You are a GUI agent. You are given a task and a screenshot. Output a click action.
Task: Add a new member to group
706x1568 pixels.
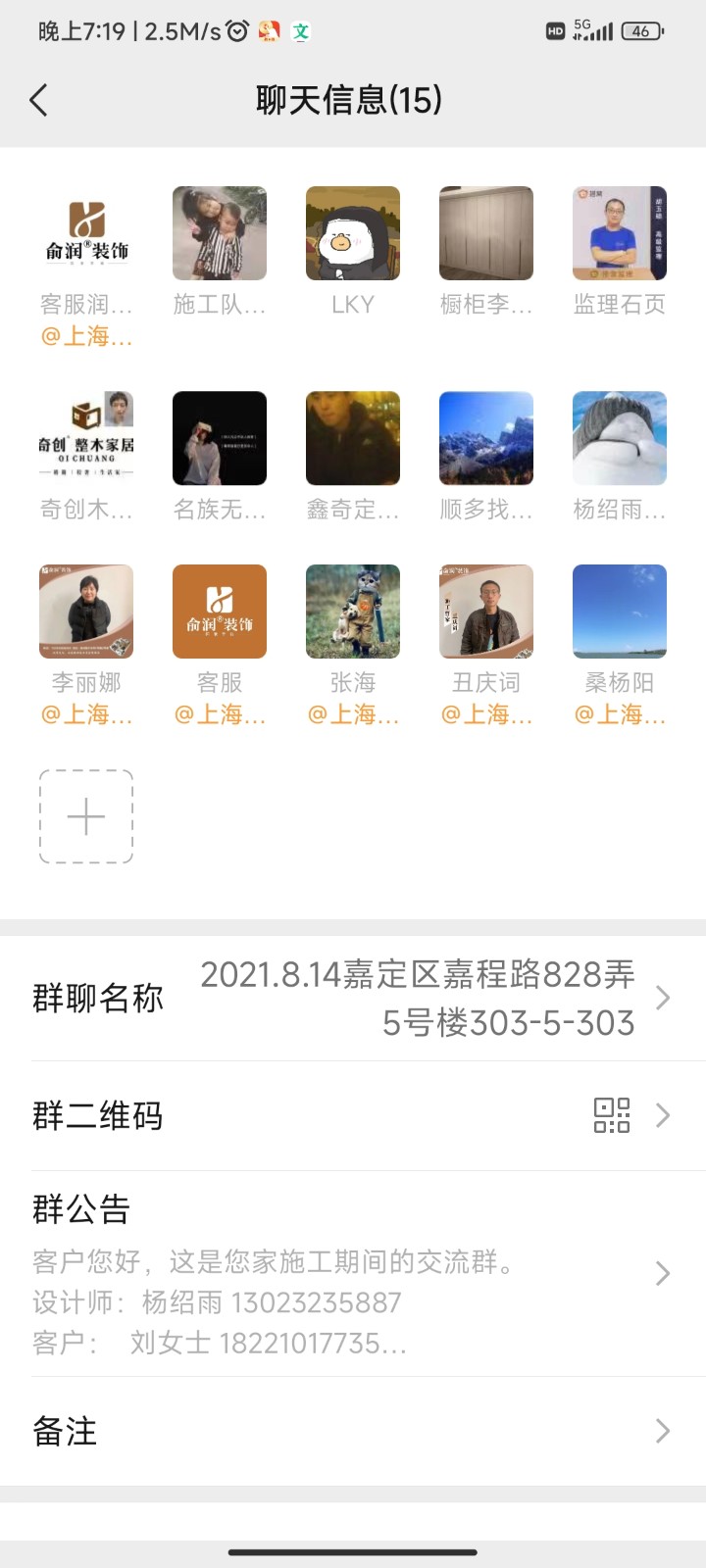point(86,816)
